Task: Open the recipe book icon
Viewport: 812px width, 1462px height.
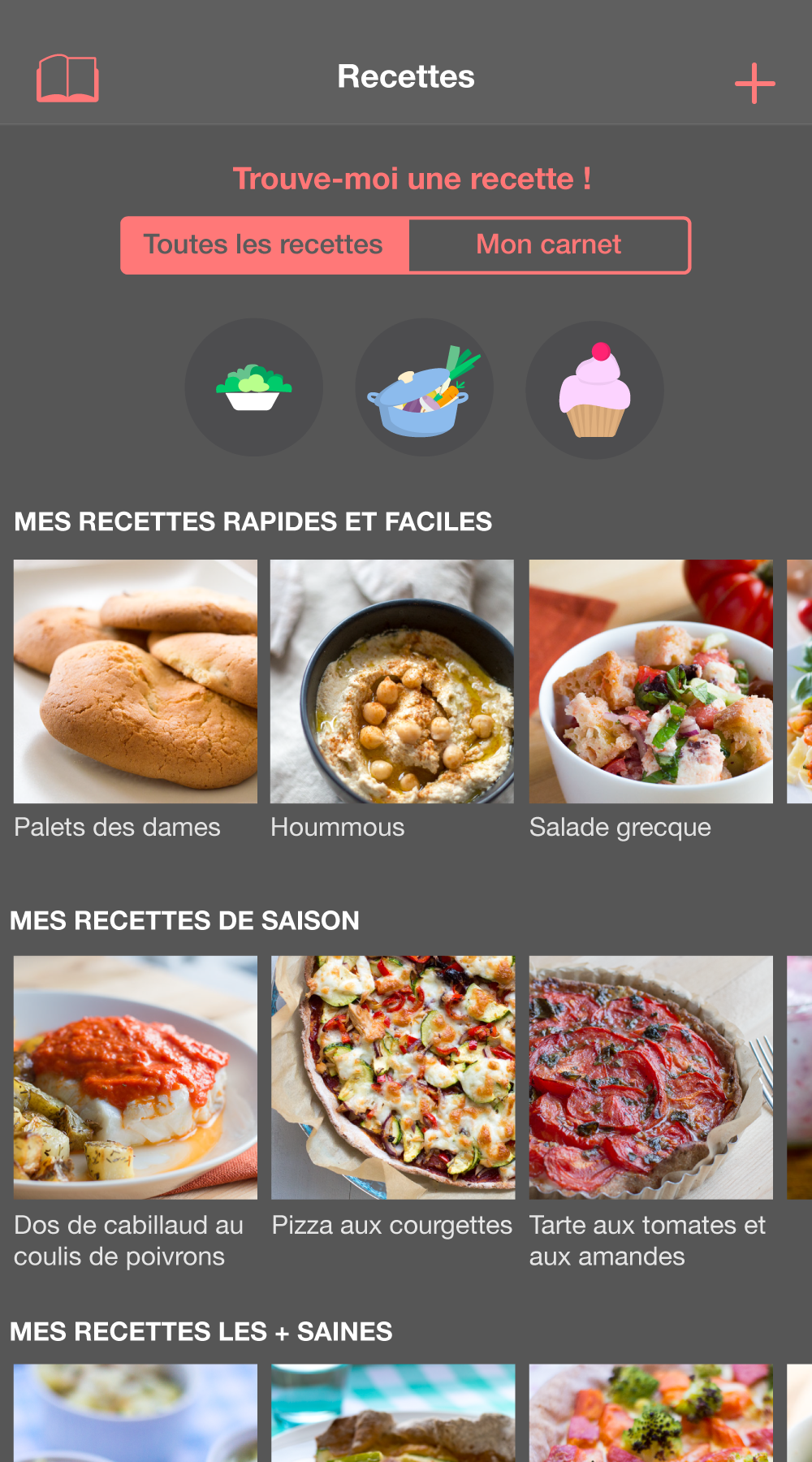Action: pos(67,79)
